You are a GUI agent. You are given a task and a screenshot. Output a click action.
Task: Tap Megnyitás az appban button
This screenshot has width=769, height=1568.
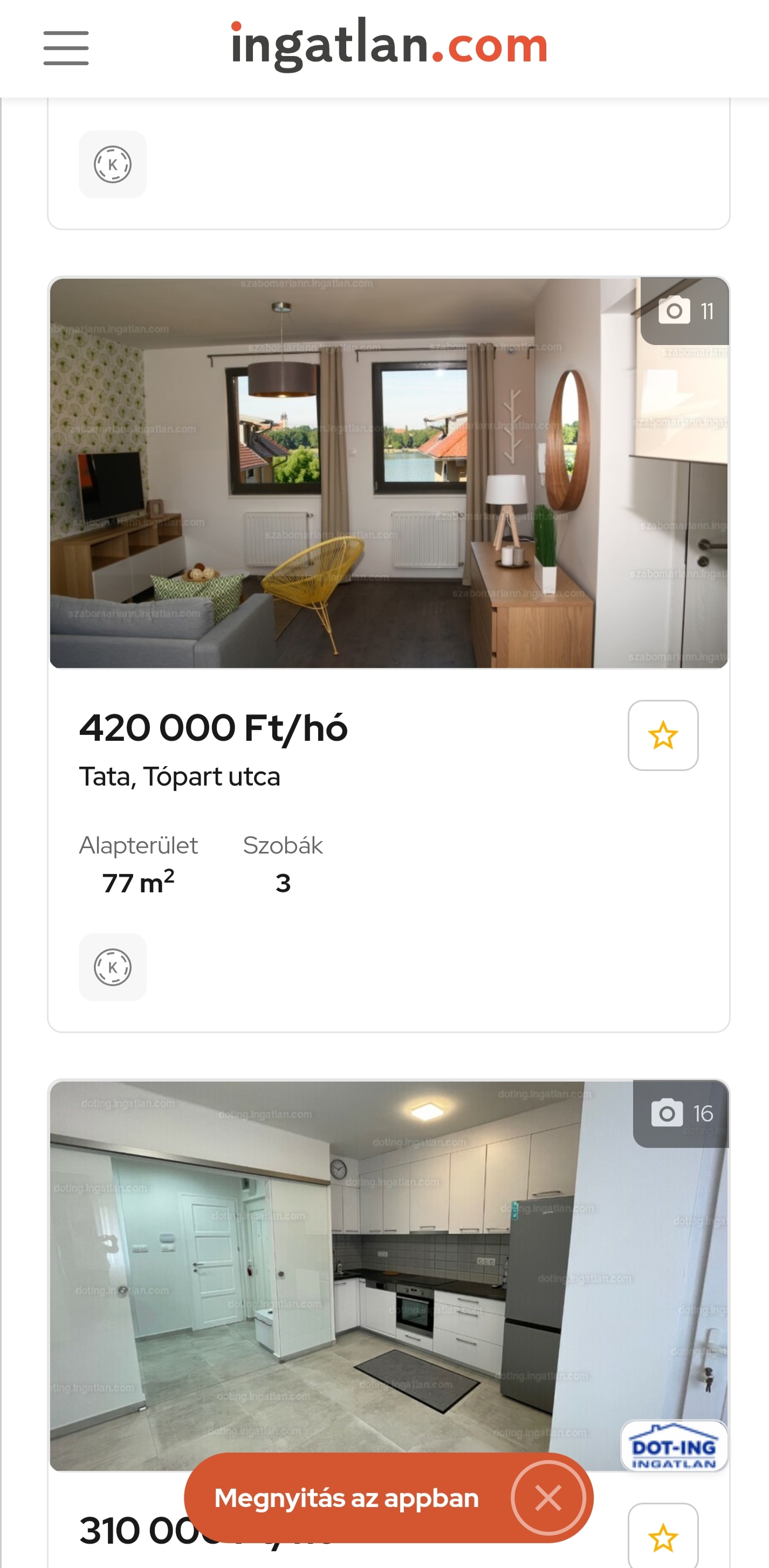(346, 1498)
